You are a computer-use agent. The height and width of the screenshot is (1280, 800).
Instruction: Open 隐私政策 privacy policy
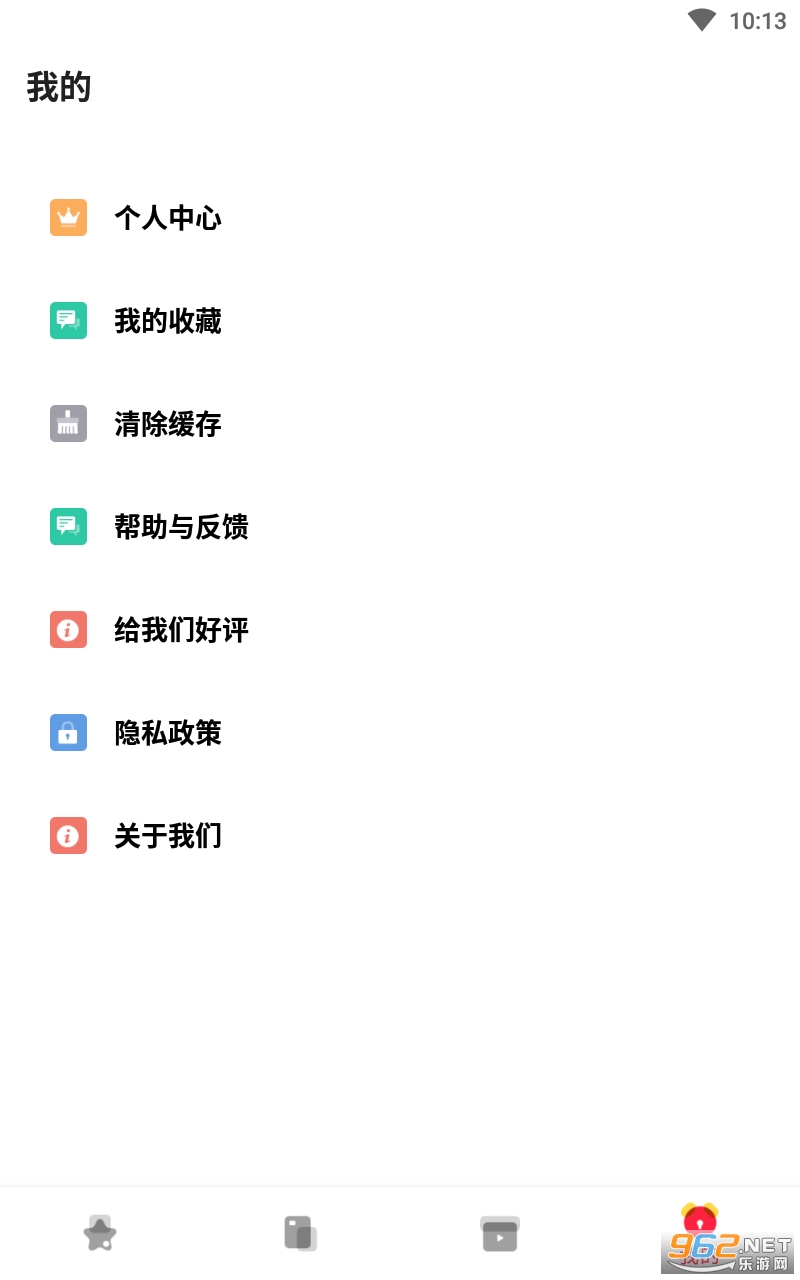pyautogui.click(x=167, y=733)
